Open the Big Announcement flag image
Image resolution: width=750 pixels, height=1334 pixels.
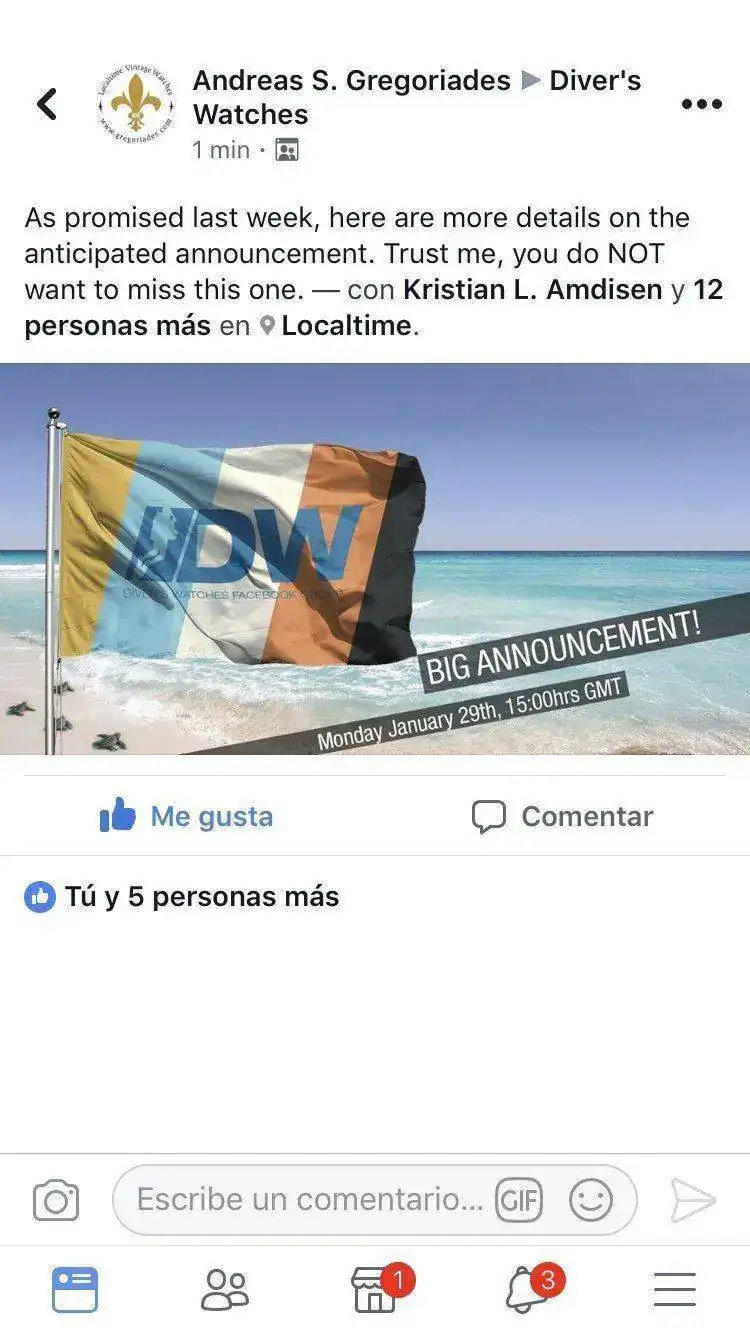click(x=375, y=558)
